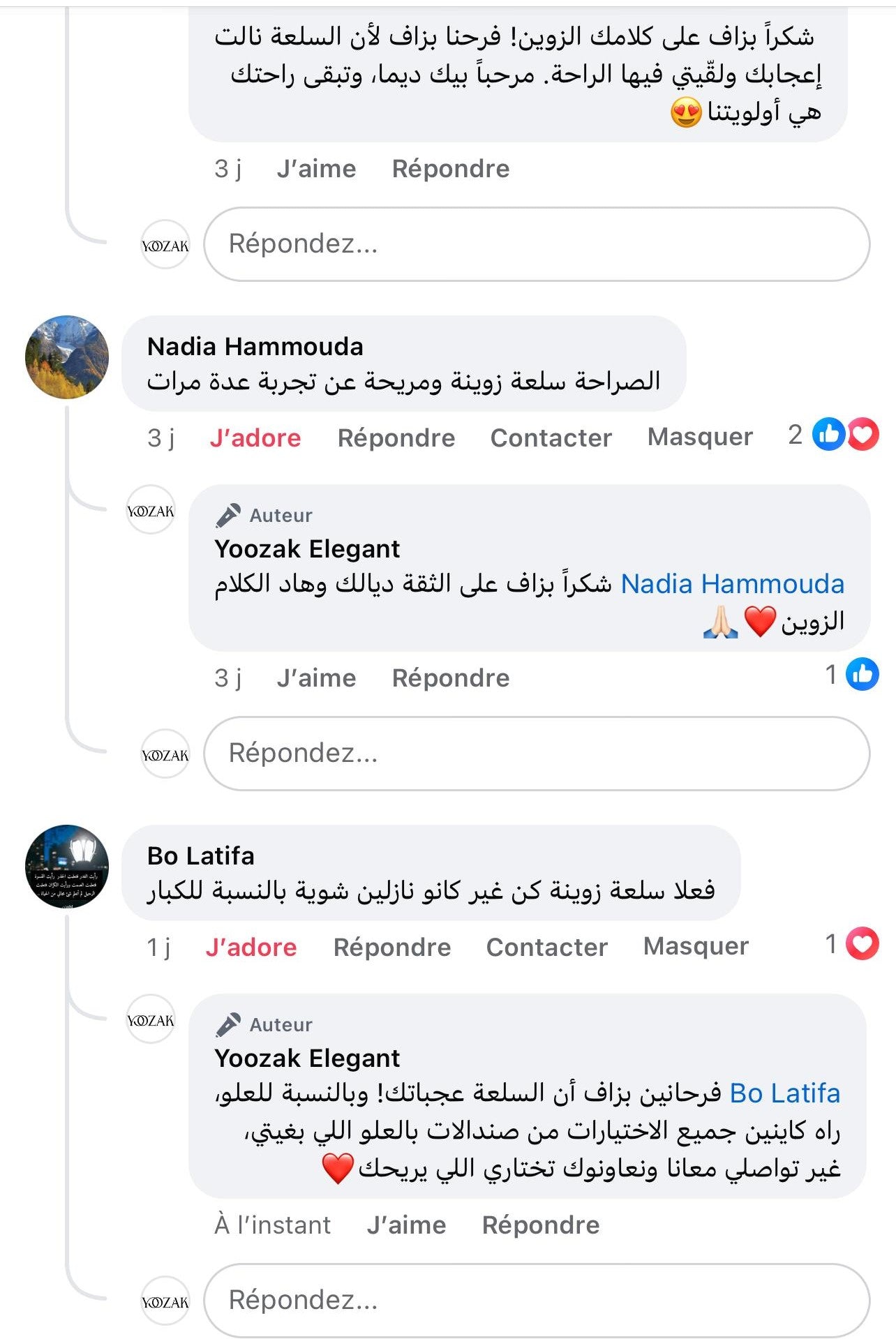Tap J'adore on Bo Latifa's comment
The height and width of the screenshot is (1339, 896).
click(251, 947)
